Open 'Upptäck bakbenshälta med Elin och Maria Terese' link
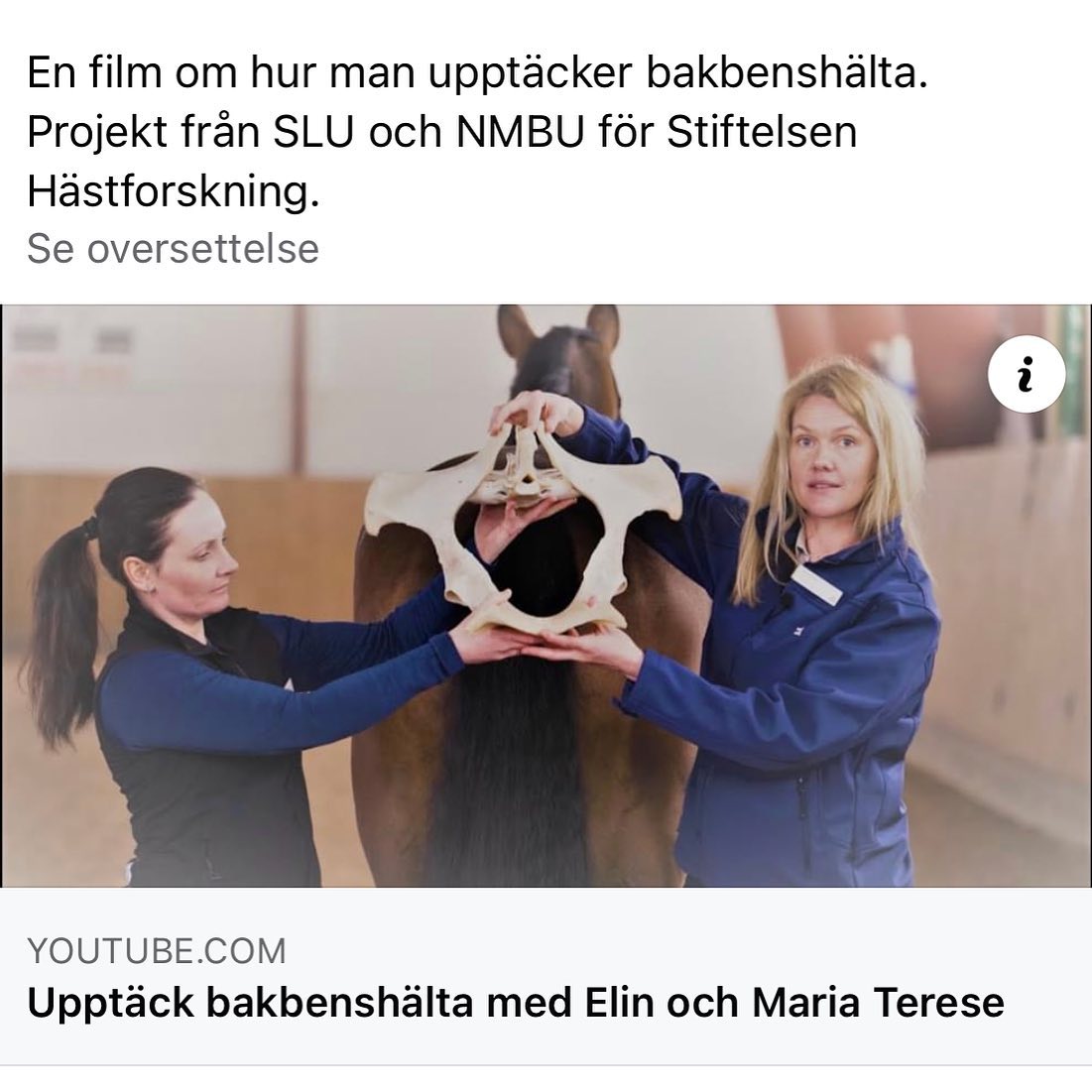Viewport: 1092px width, 1092px height. point(515,1003)
